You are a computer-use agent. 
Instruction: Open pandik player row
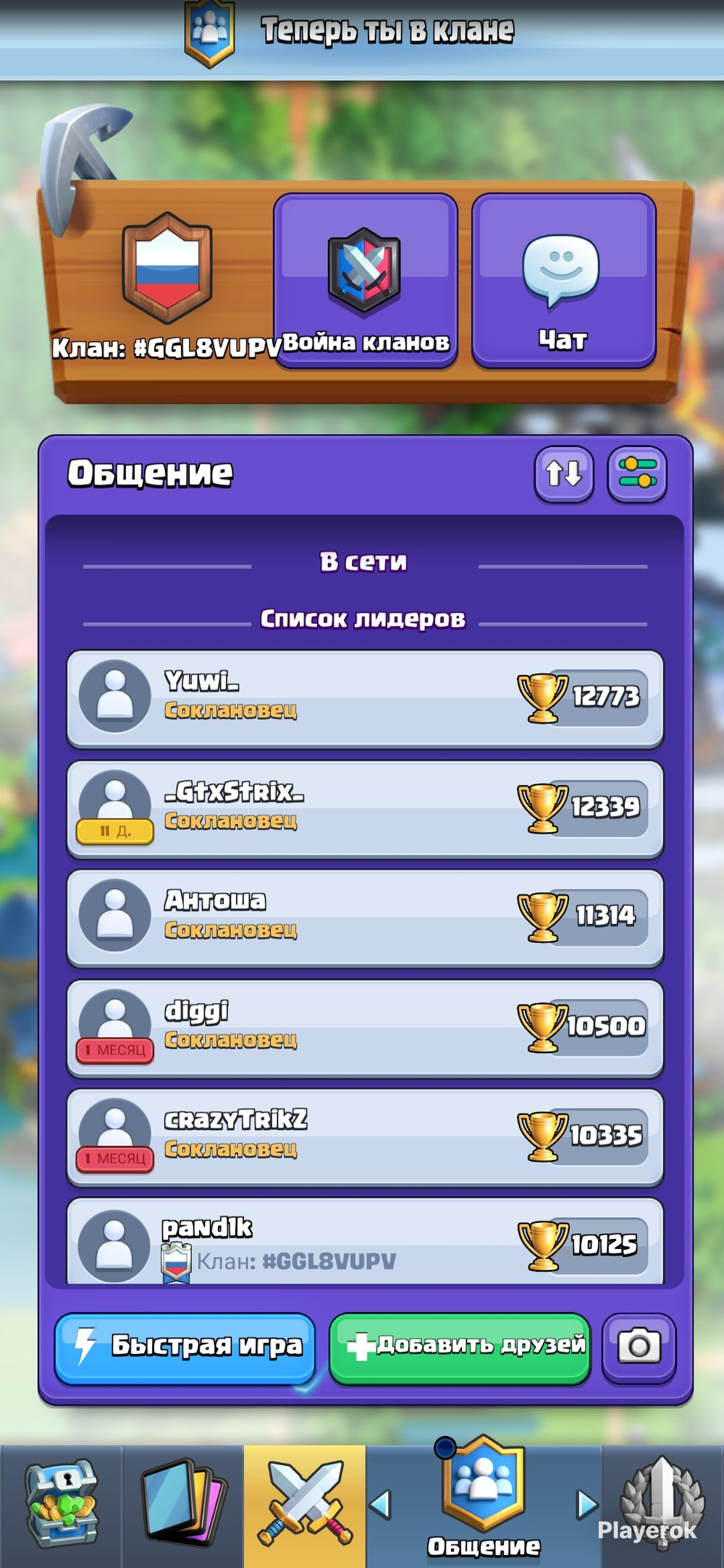tap(365, 1242)
